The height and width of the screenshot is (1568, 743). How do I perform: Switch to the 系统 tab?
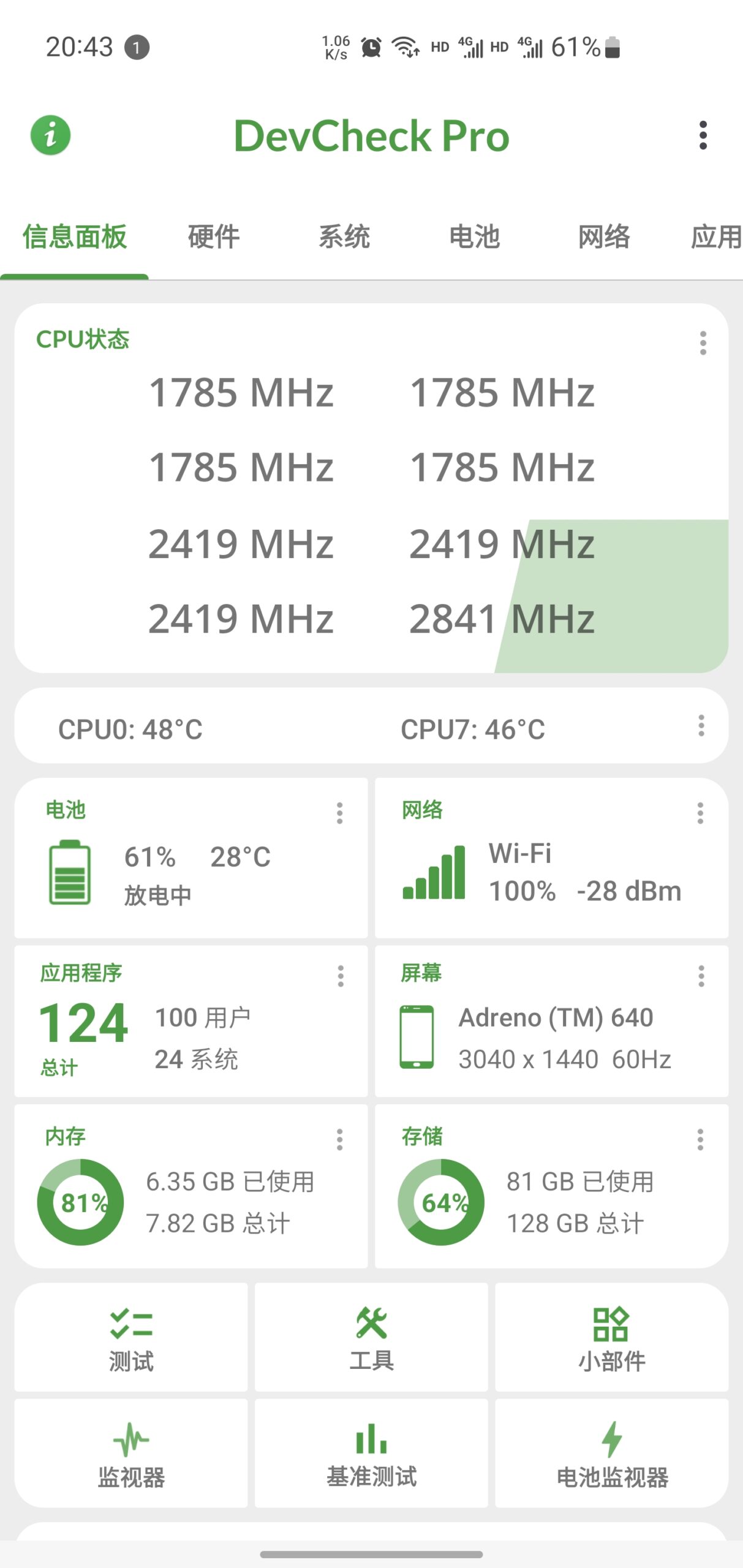point(344,236)
